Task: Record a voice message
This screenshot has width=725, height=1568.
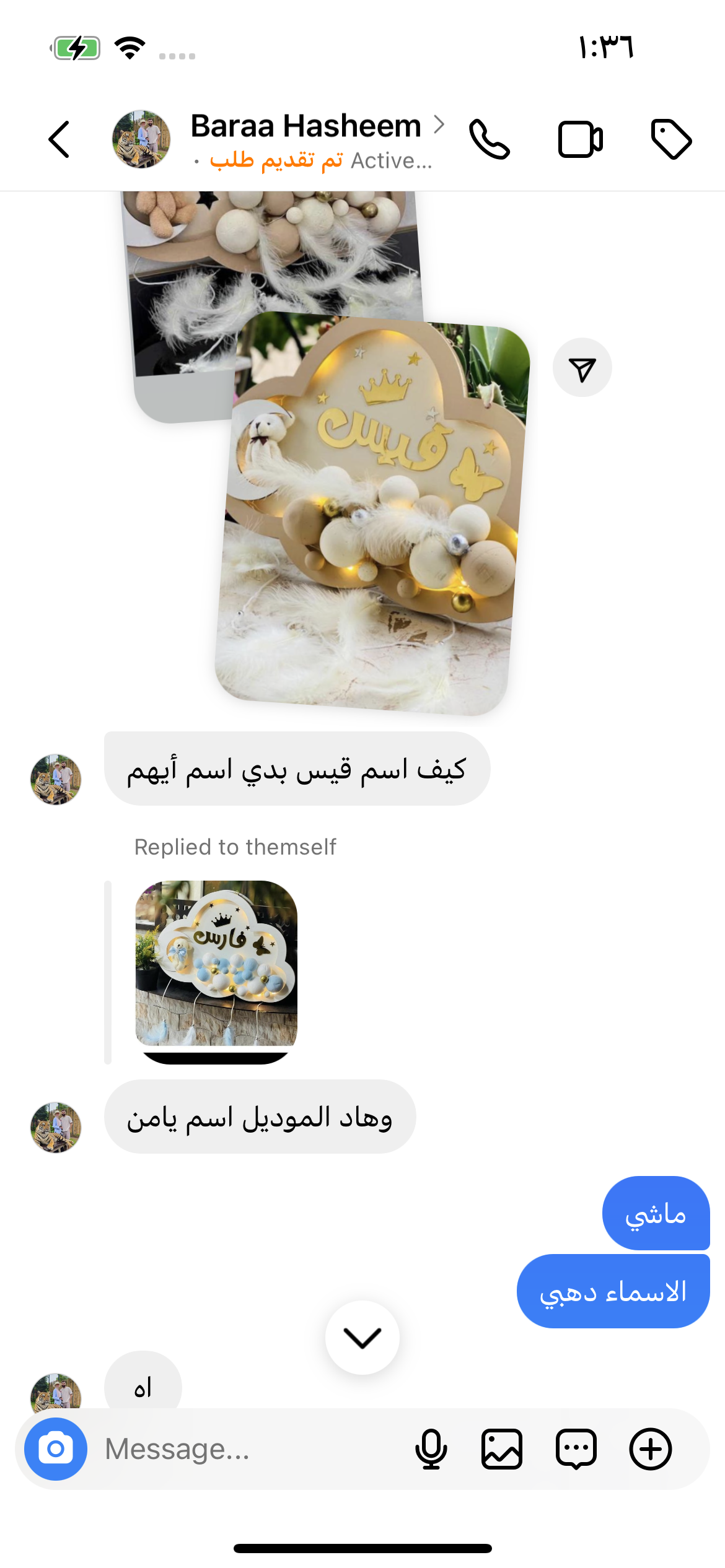Action: (431, 1449)
